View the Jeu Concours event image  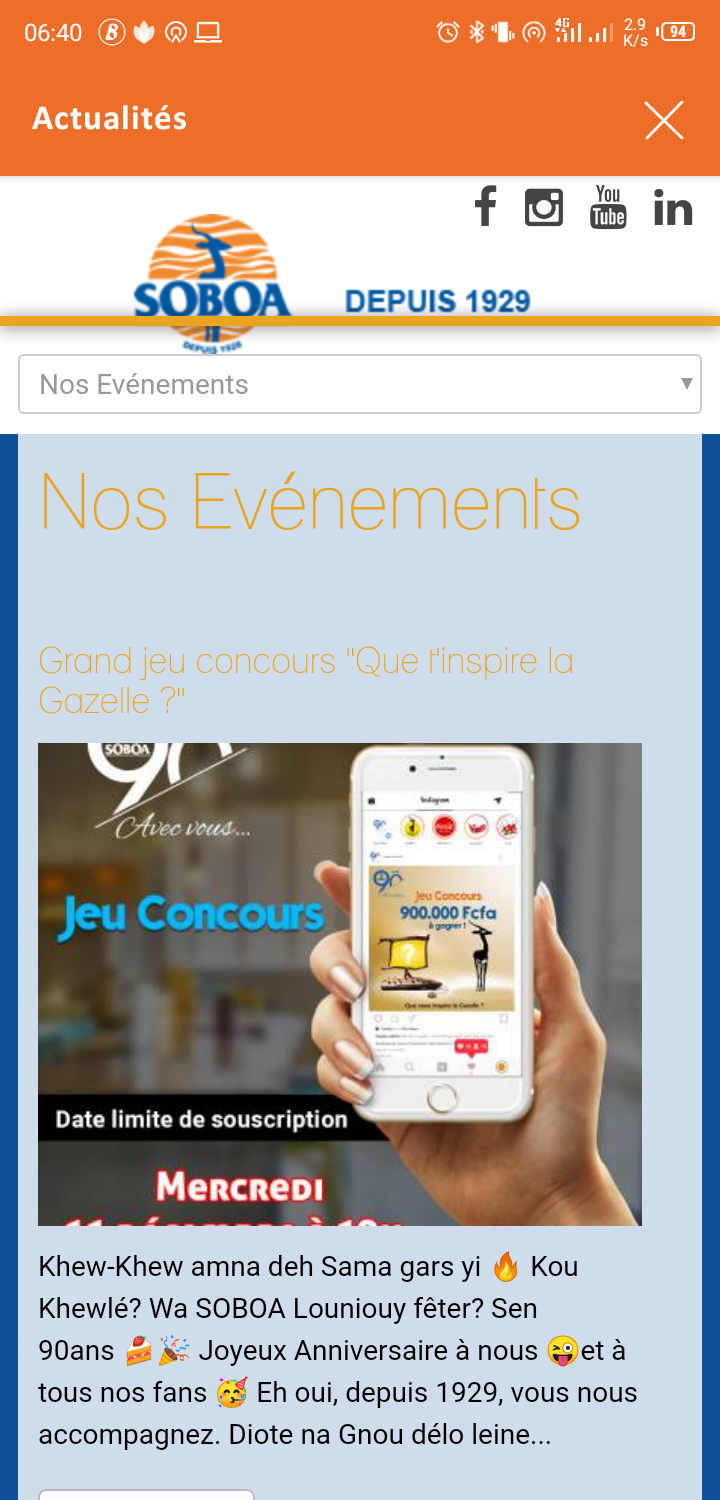(340, 984)
